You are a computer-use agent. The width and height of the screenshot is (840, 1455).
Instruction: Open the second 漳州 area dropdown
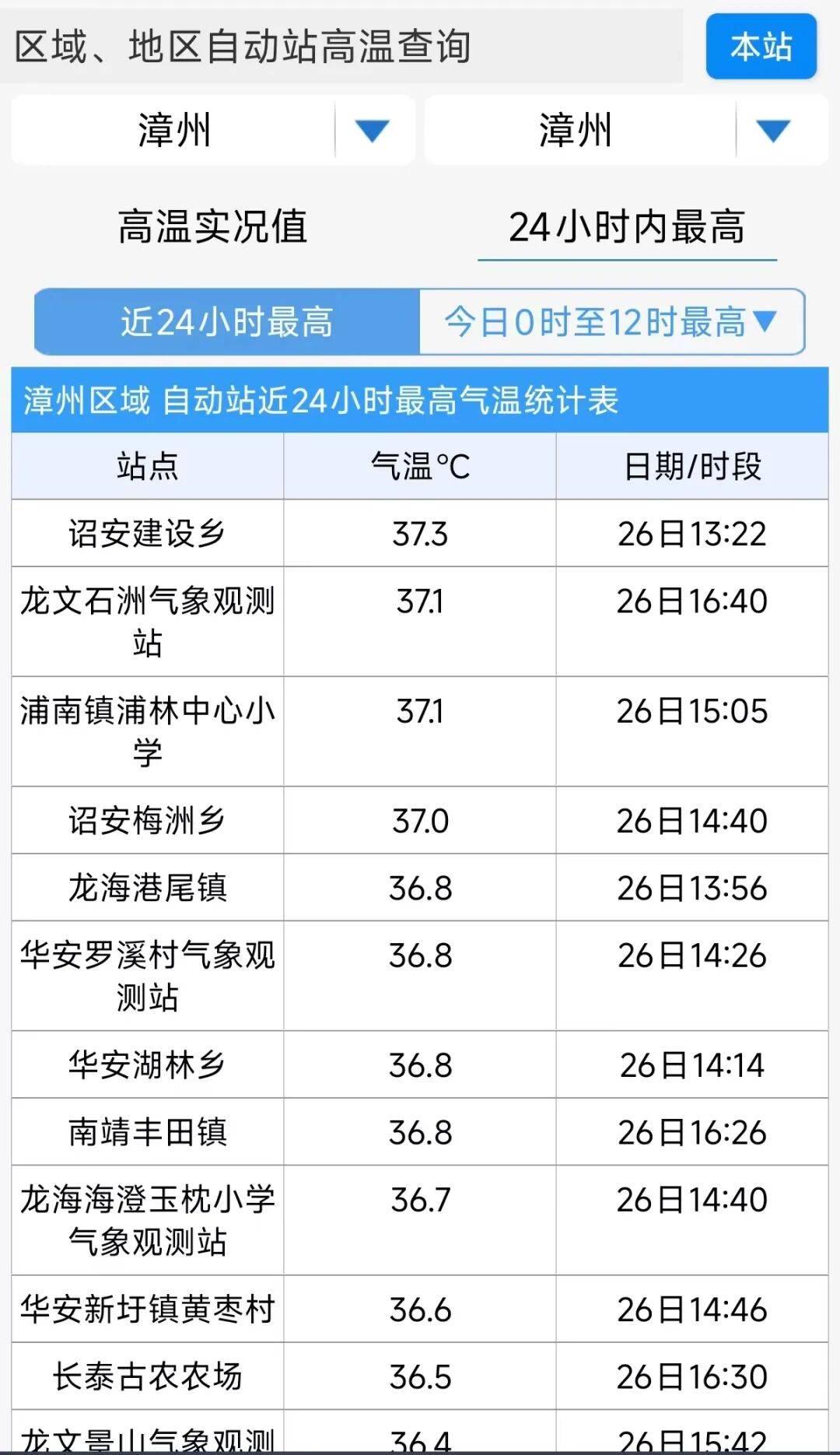(x=625, y=131)
